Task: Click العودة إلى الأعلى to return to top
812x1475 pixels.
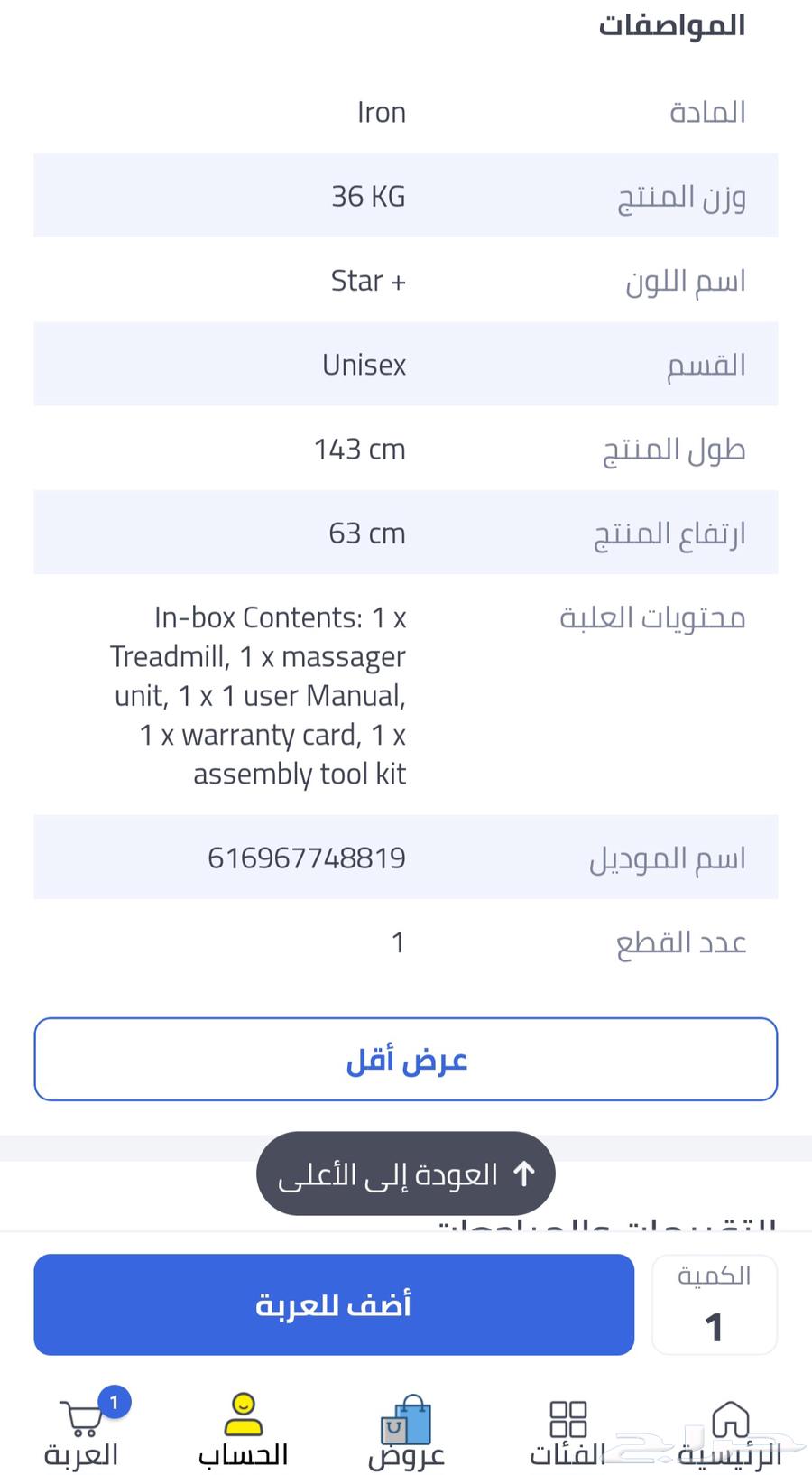Action: (x=406, y=1173)
